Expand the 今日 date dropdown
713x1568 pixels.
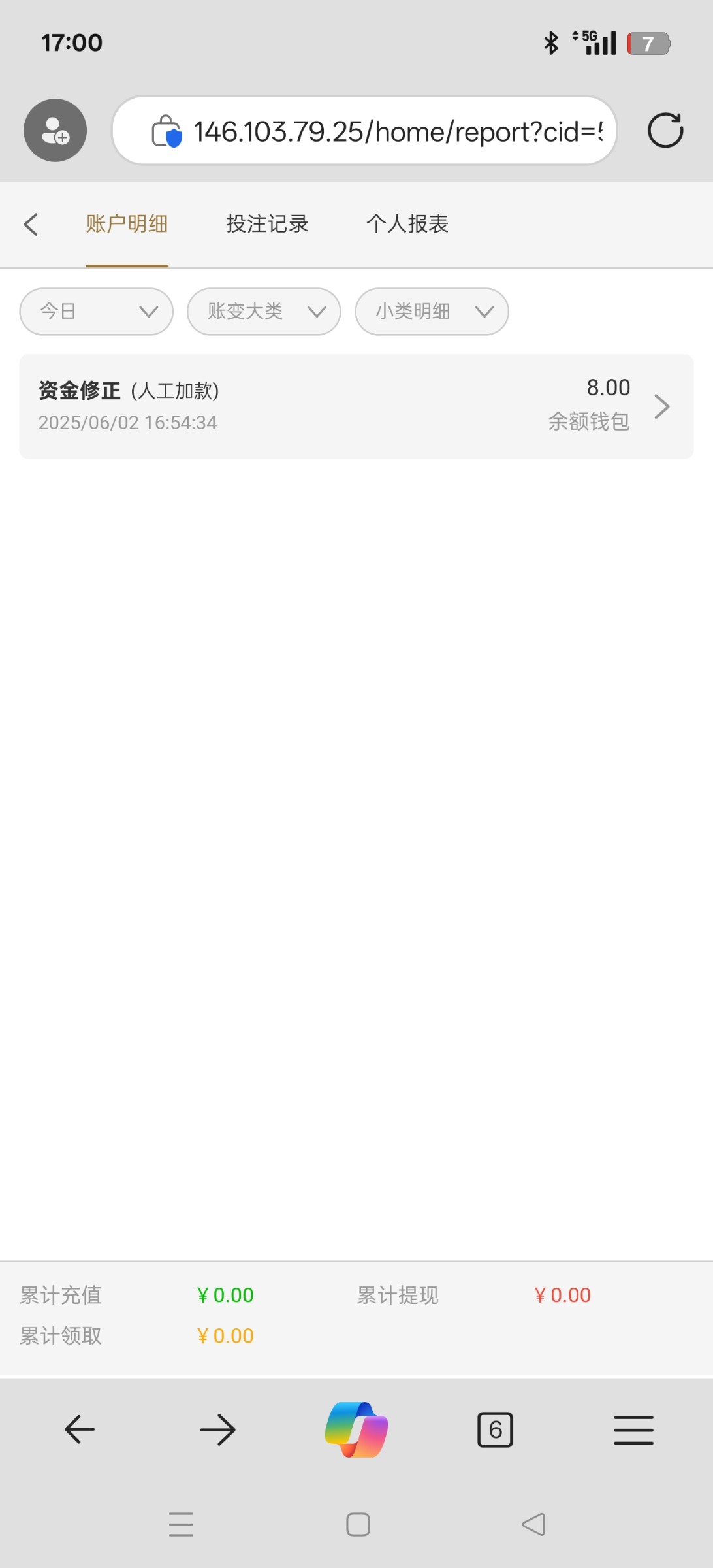(x=97, y=312)
